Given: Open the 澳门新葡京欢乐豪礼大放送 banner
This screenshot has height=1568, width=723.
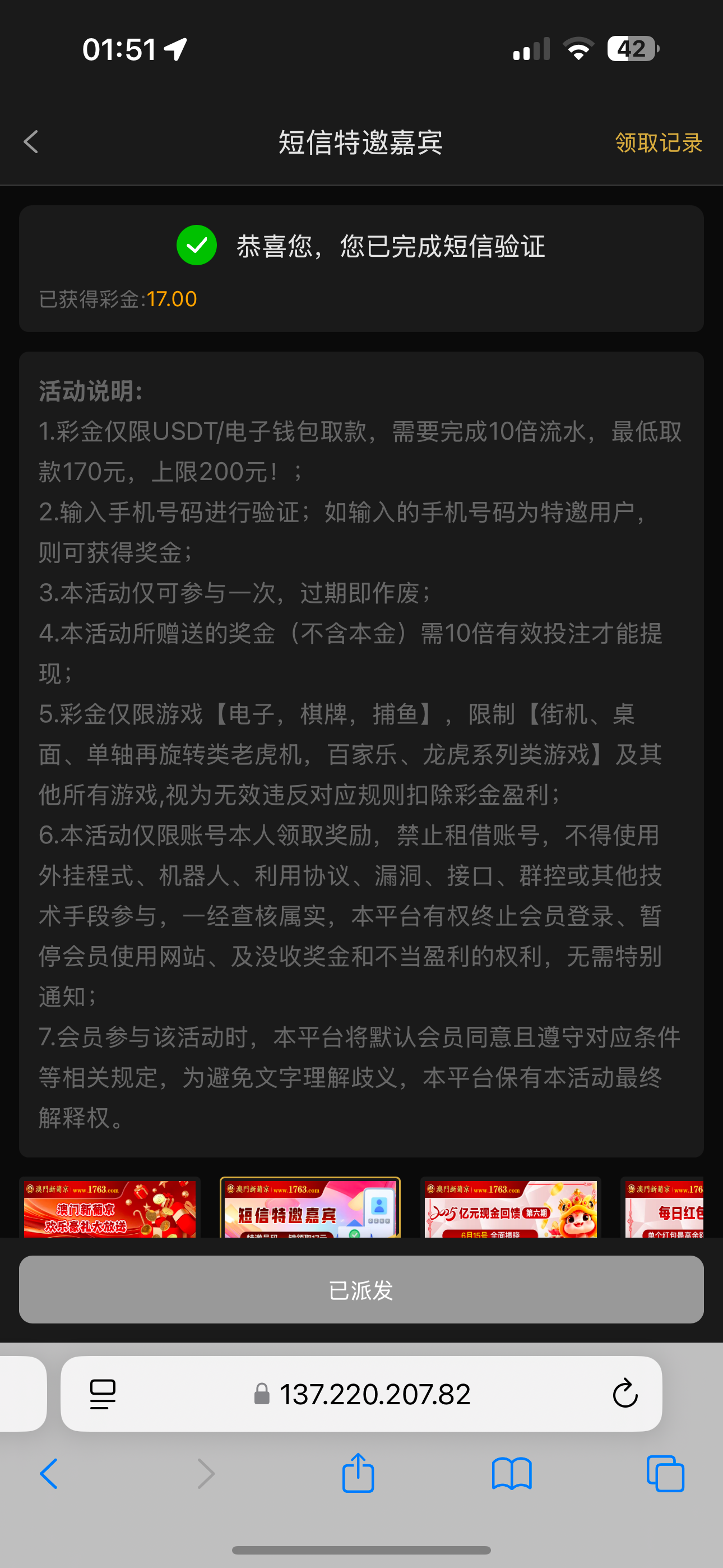Looking at the screenshot, I should (109, 1209).
